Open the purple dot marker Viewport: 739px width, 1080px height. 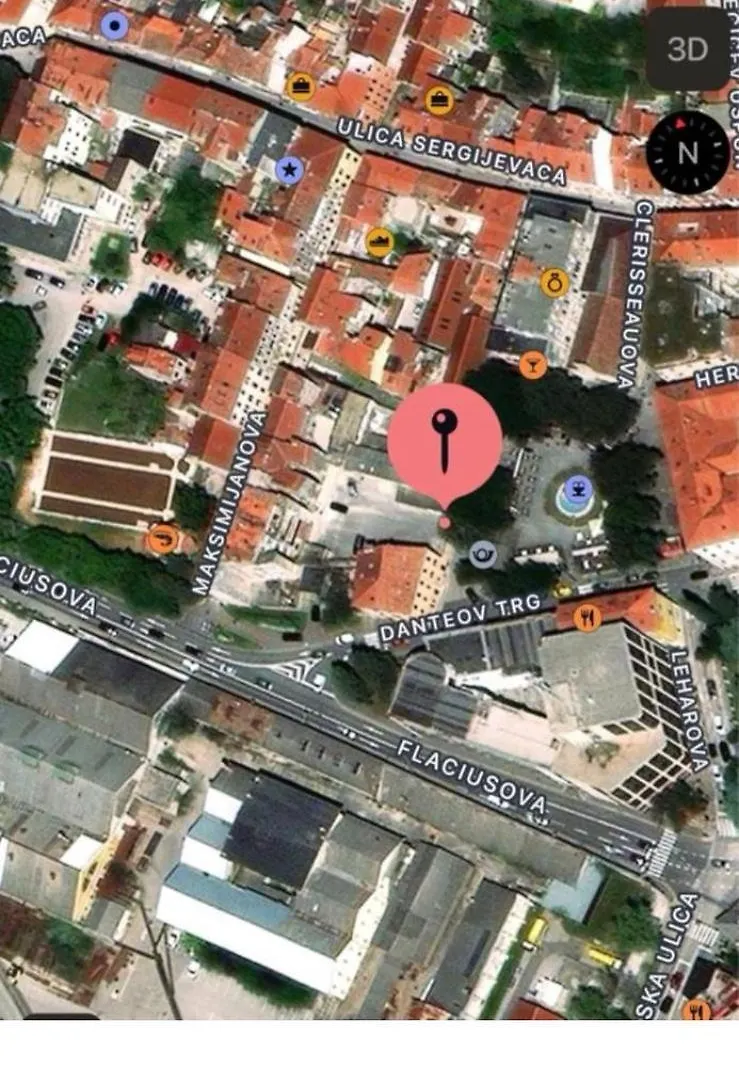[x=115, y=24]
